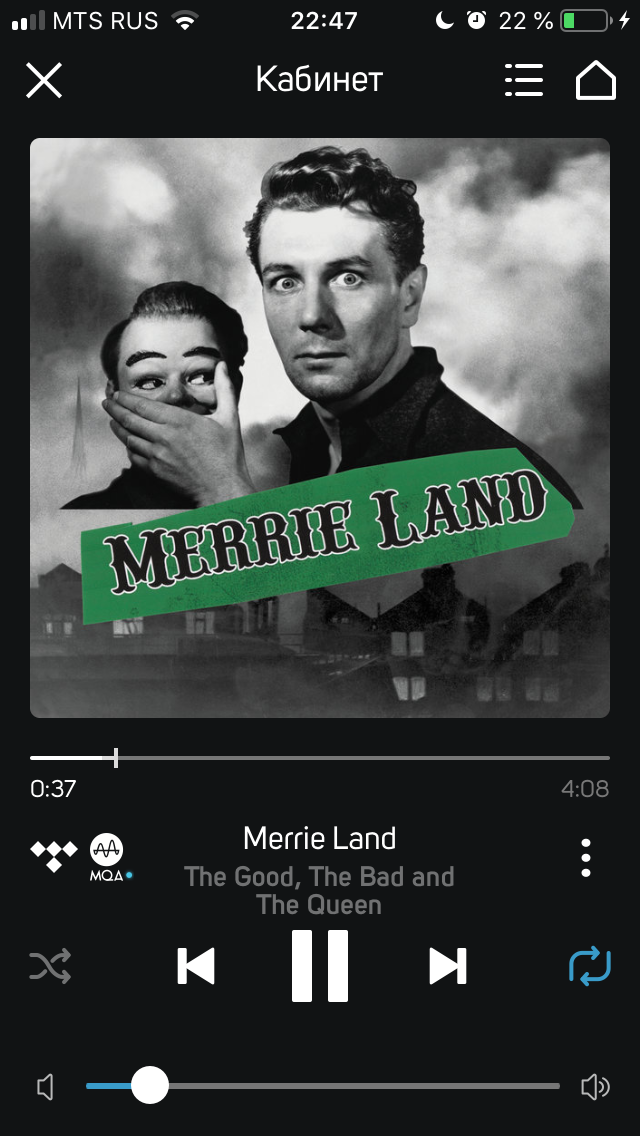The height and width of the screenshot is (1136, 640).
Task: Seek within the track progress bar
Action: coord(320,758)
